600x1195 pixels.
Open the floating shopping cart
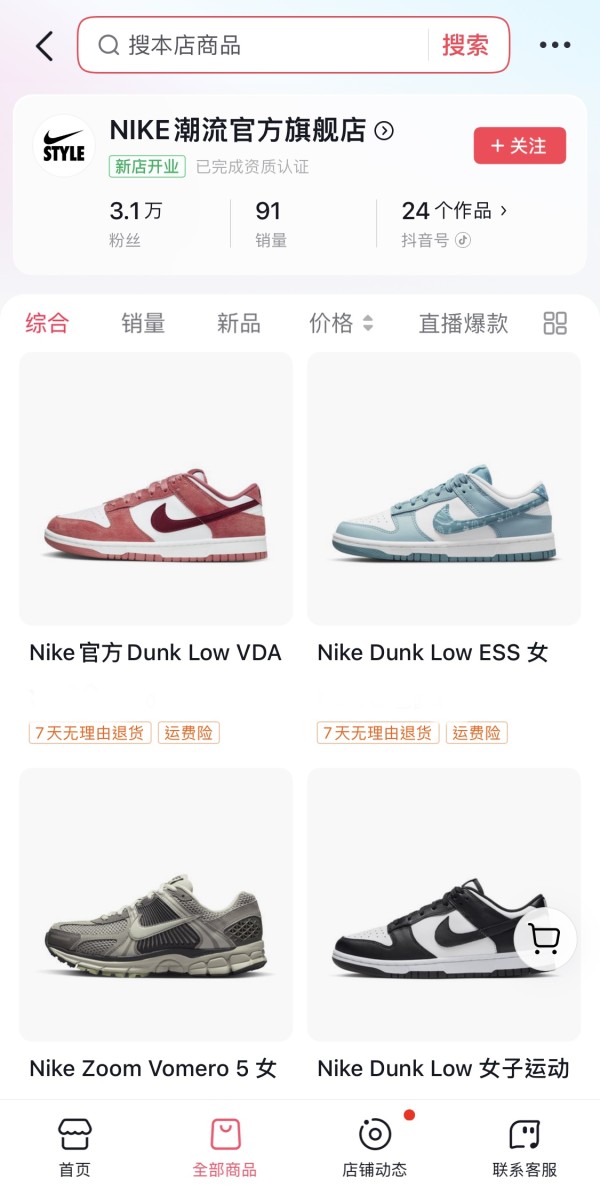coord(544,939)
